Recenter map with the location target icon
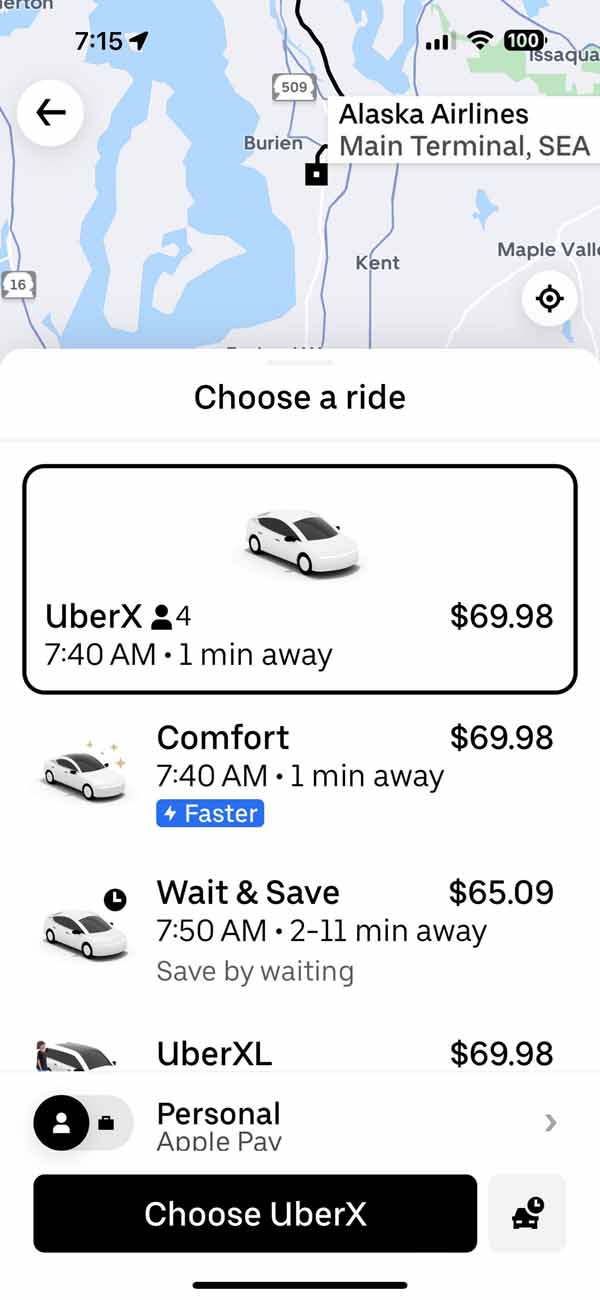The width and height of the screenshot is (600, 1300). click(549, 299)
